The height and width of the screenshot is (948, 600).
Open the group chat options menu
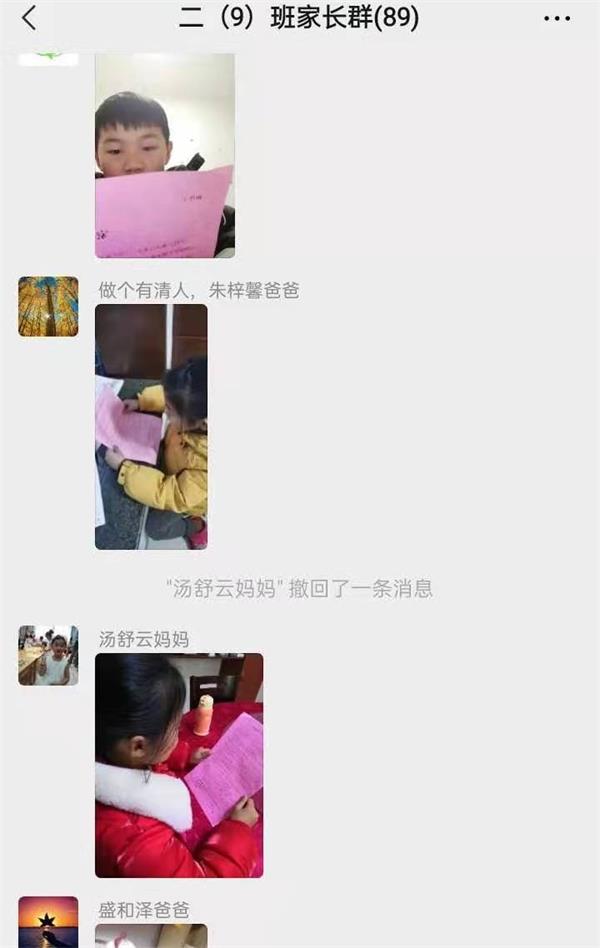point(557,18)
